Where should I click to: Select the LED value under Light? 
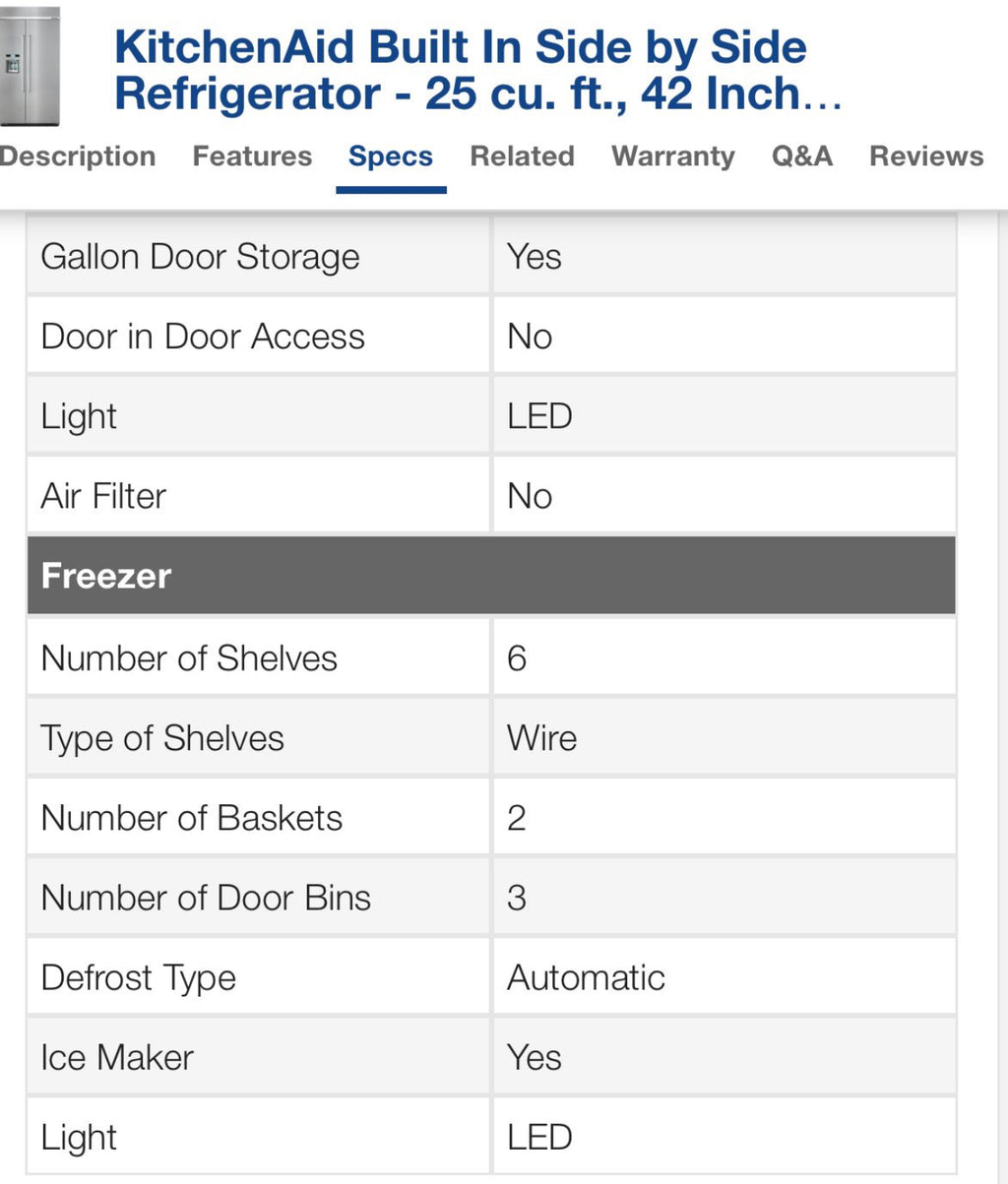[539, 416]
